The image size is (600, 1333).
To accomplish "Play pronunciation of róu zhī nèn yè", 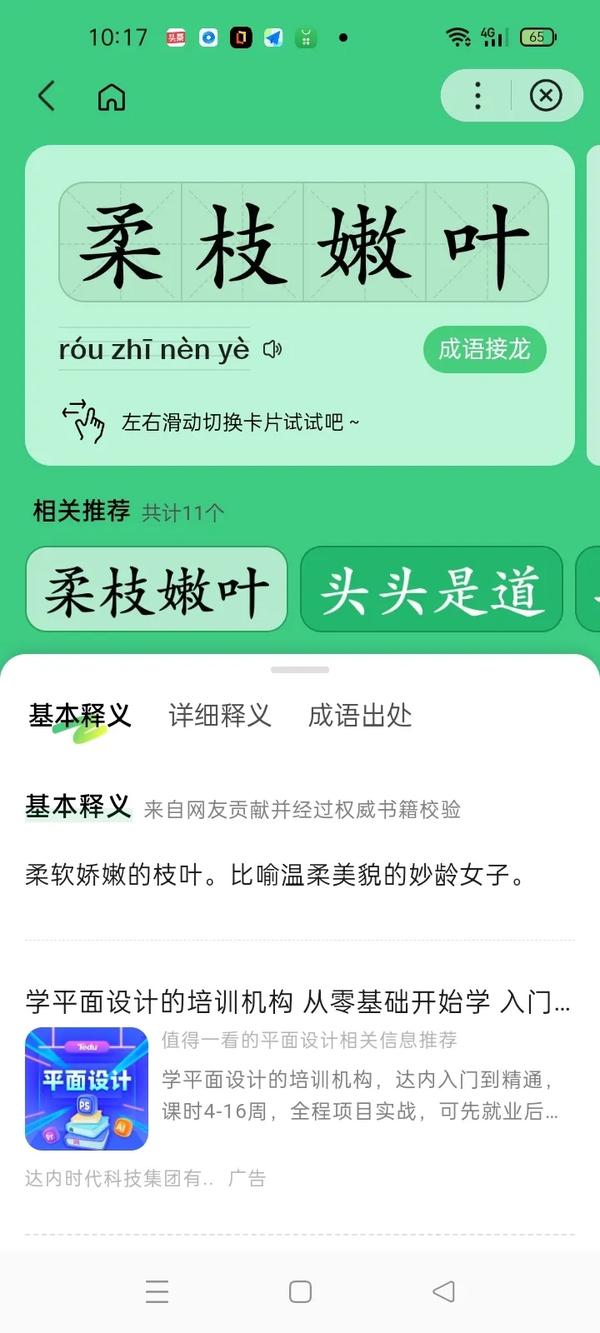I will pos(272,349).
